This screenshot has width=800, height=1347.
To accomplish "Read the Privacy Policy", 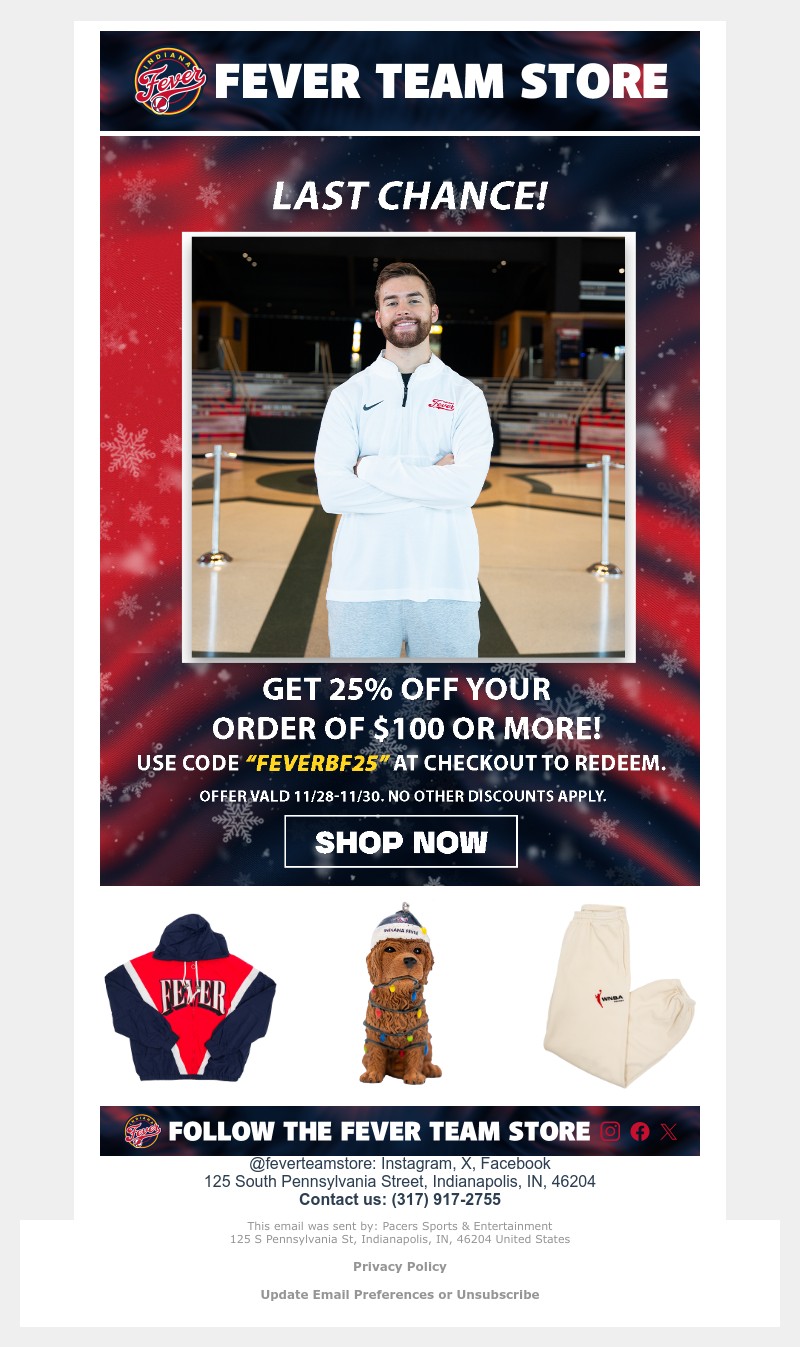I will [x=399, y=1266].
